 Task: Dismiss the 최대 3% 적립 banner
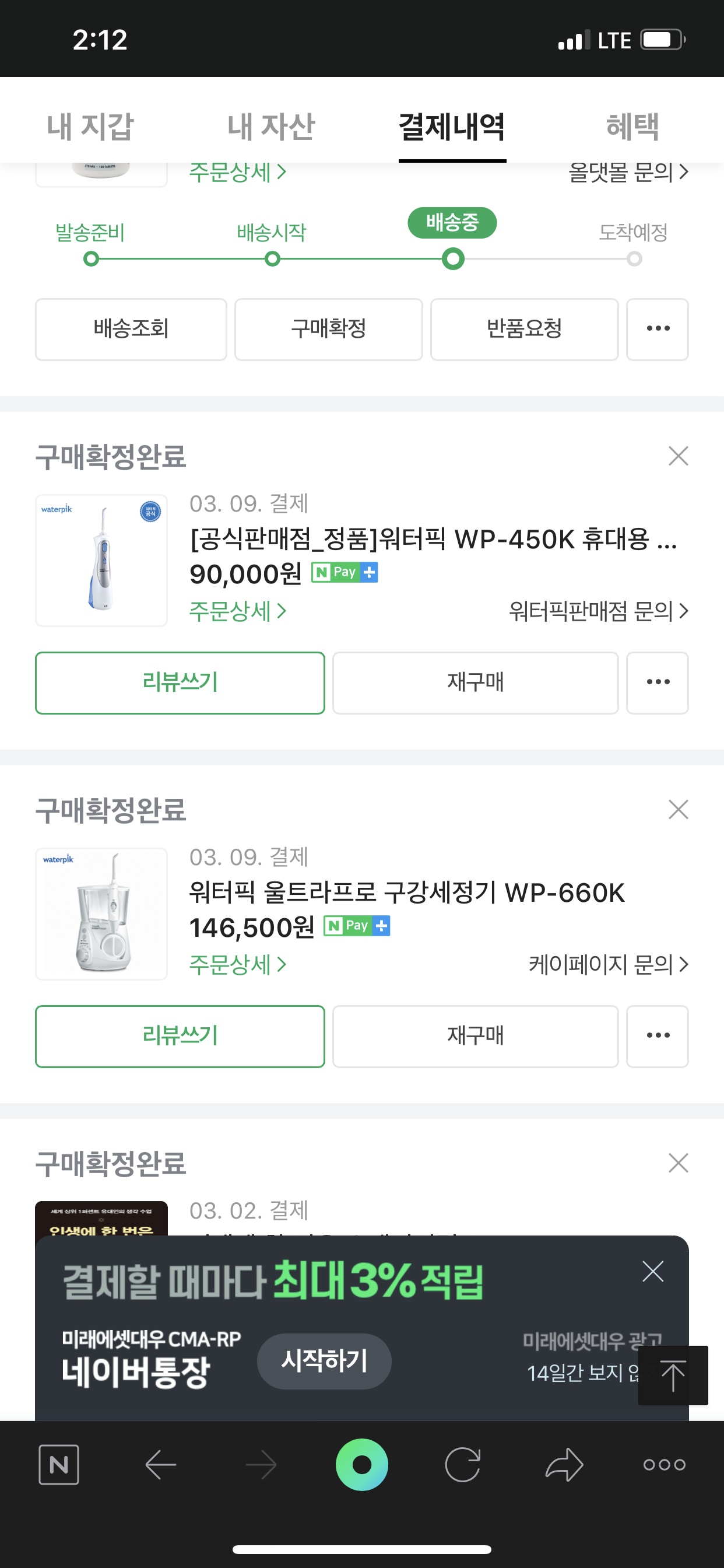click(653, 1271)
